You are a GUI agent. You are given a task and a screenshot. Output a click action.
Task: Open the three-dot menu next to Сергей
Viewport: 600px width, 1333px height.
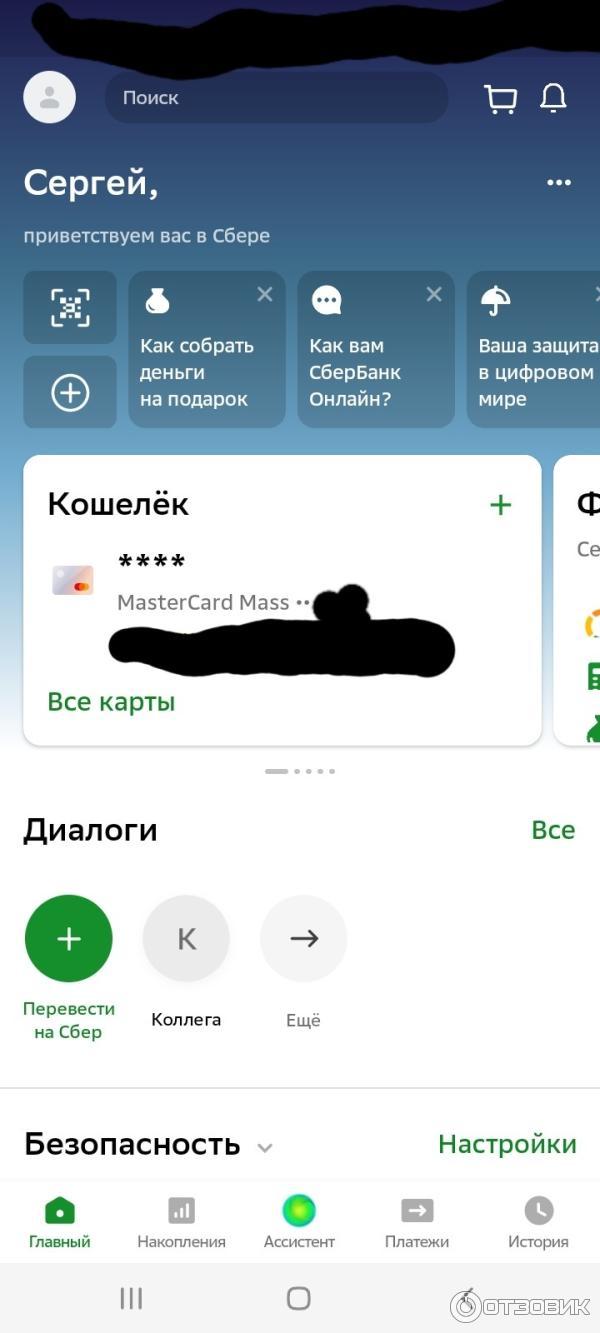click(x=558, y=182)
